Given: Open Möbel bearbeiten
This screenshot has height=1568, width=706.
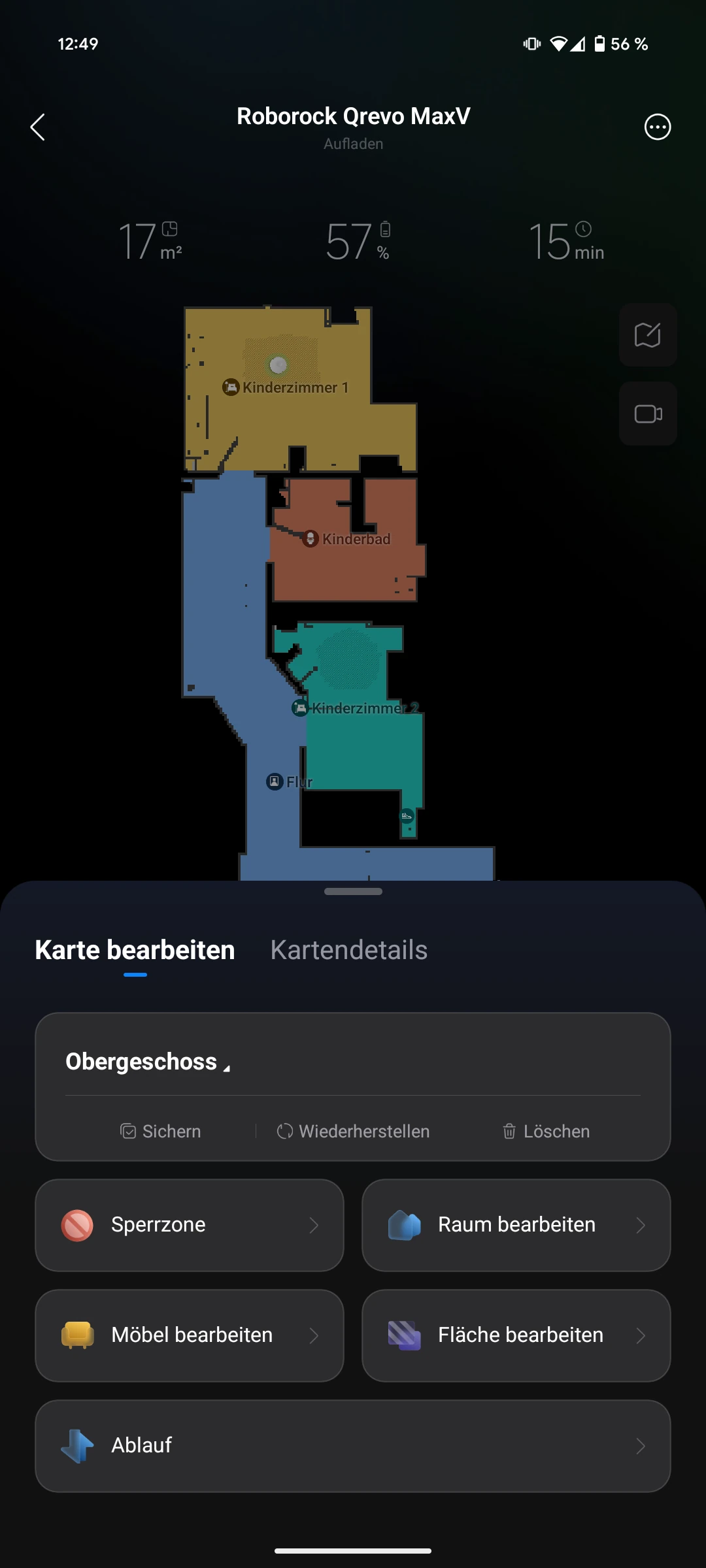Looking at the screenshot, I should (x=190, y=1335).
